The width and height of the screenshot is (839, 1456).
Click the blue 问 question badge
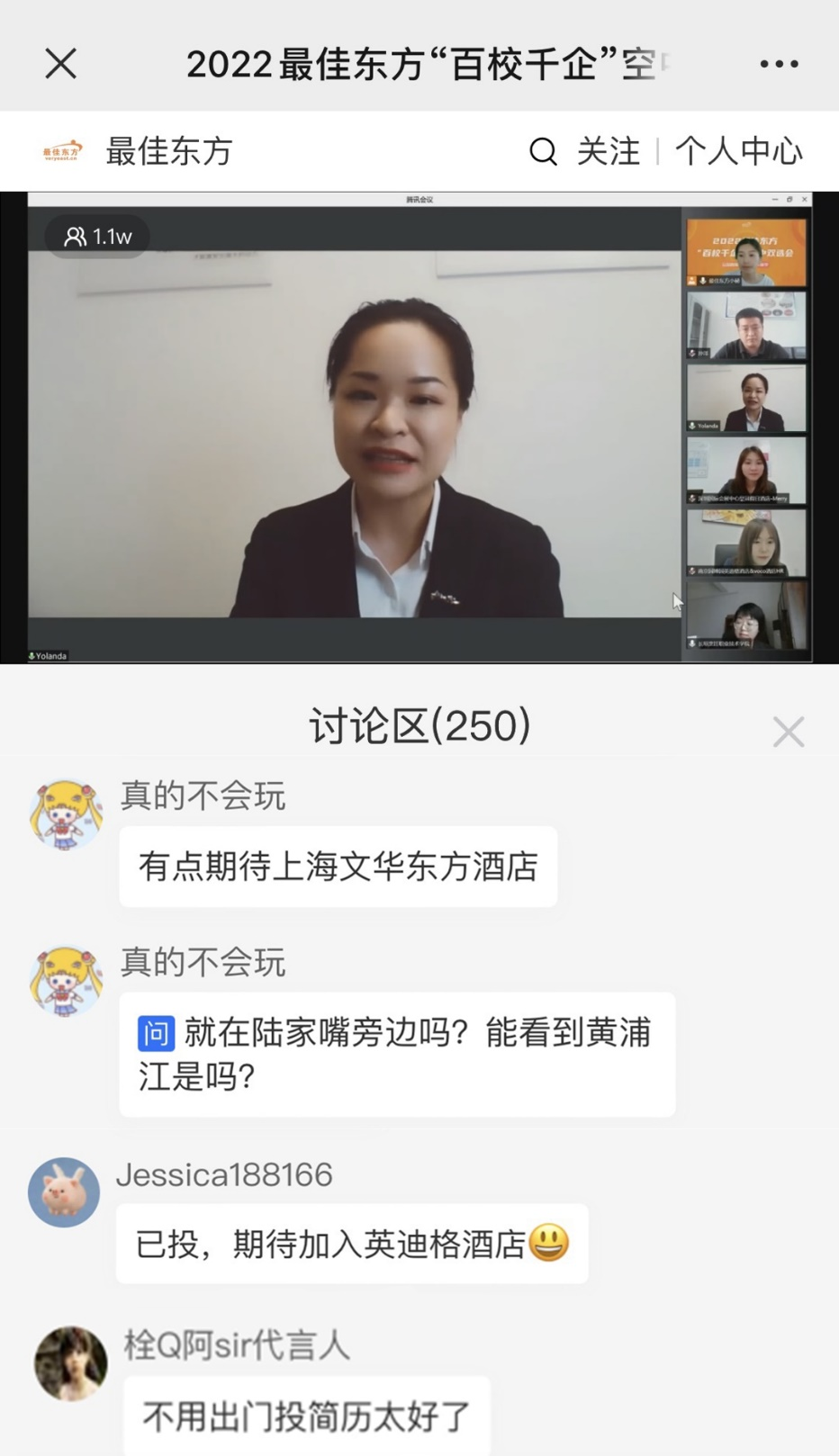(x=156, y=1034)
